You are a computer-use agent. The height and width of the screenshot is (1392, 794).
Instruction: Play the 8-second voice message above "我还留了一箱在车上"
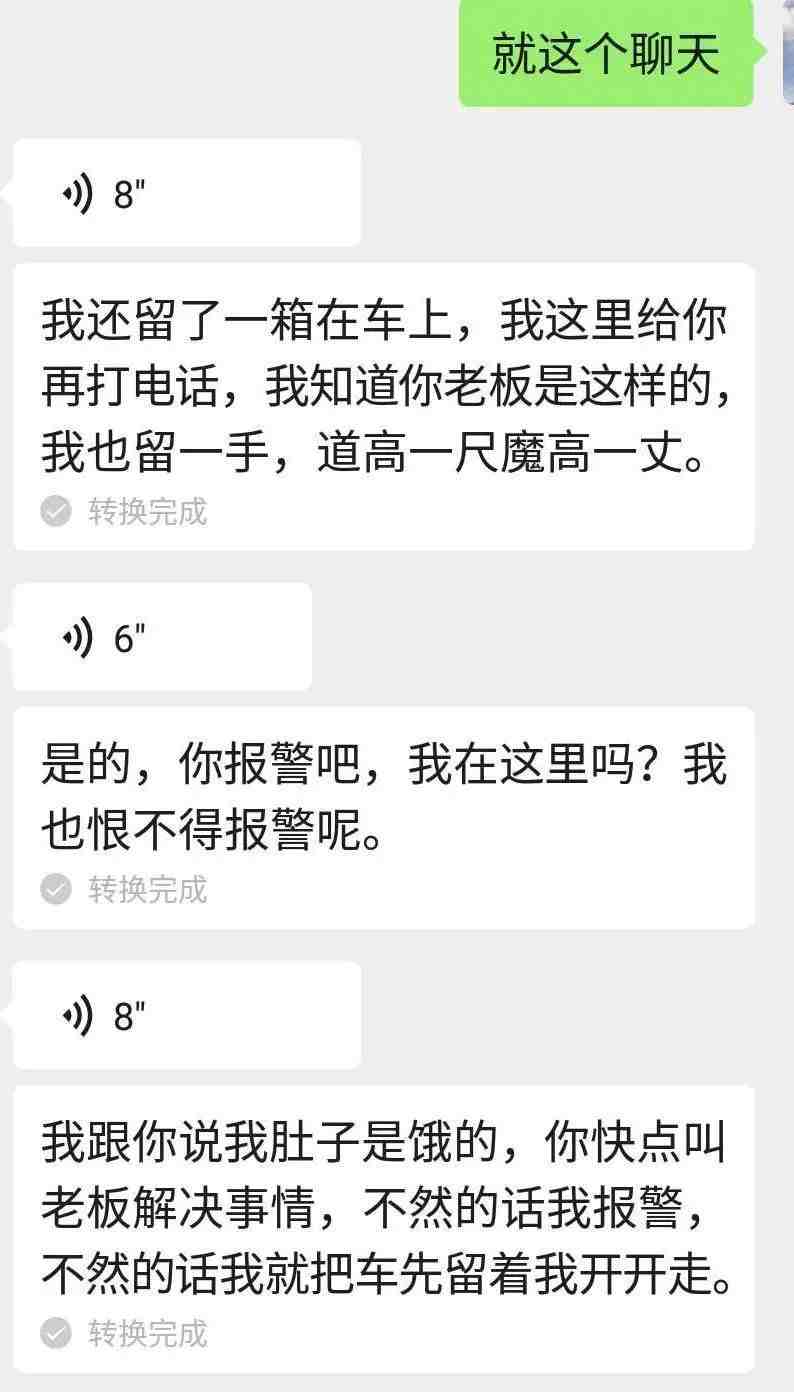coord(186,193)
